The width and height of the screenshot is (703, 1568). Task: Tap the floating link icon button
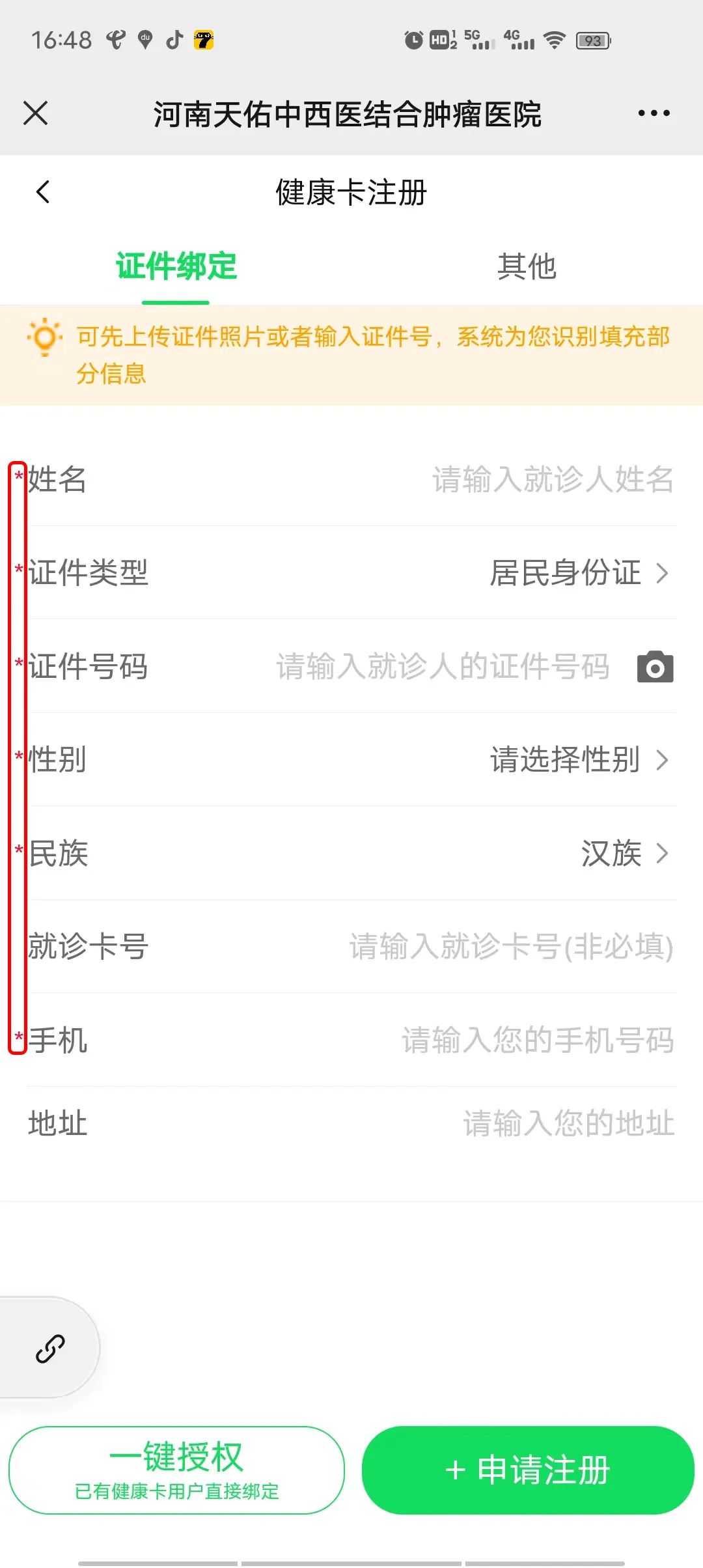pos(50,1349)
